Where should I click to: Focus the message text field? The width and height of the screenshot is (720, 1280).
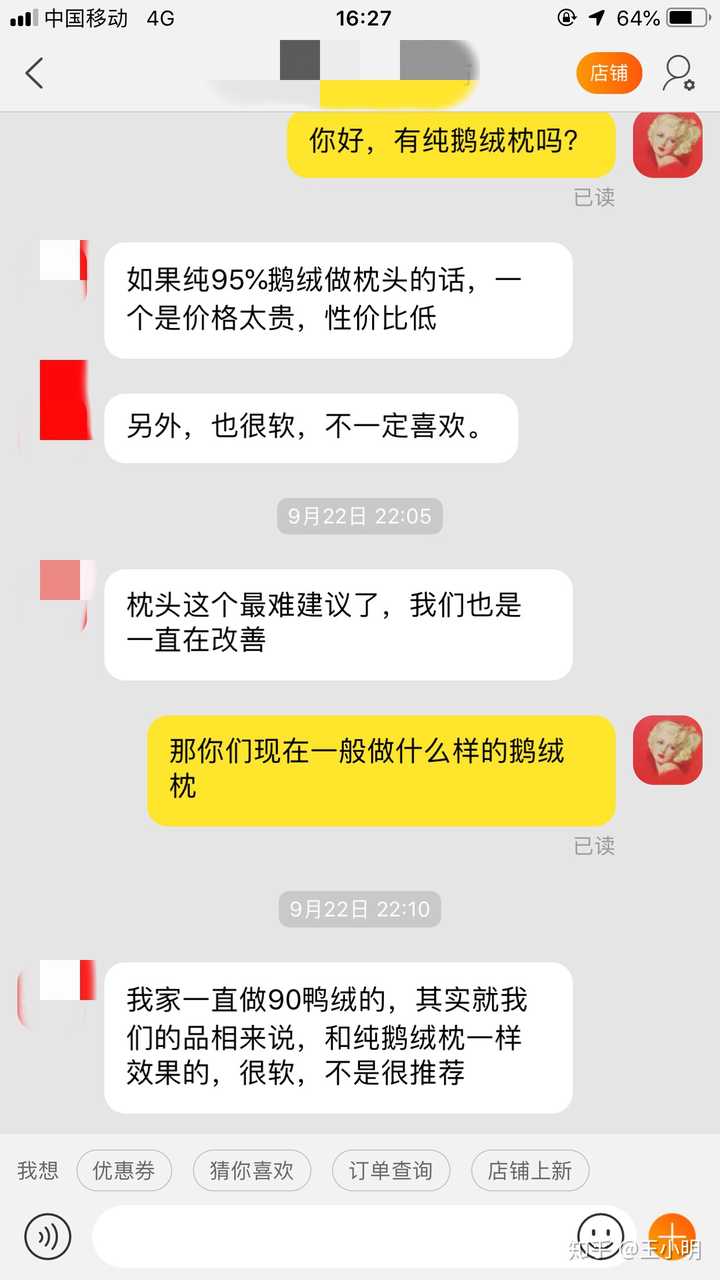(330, 1237)
